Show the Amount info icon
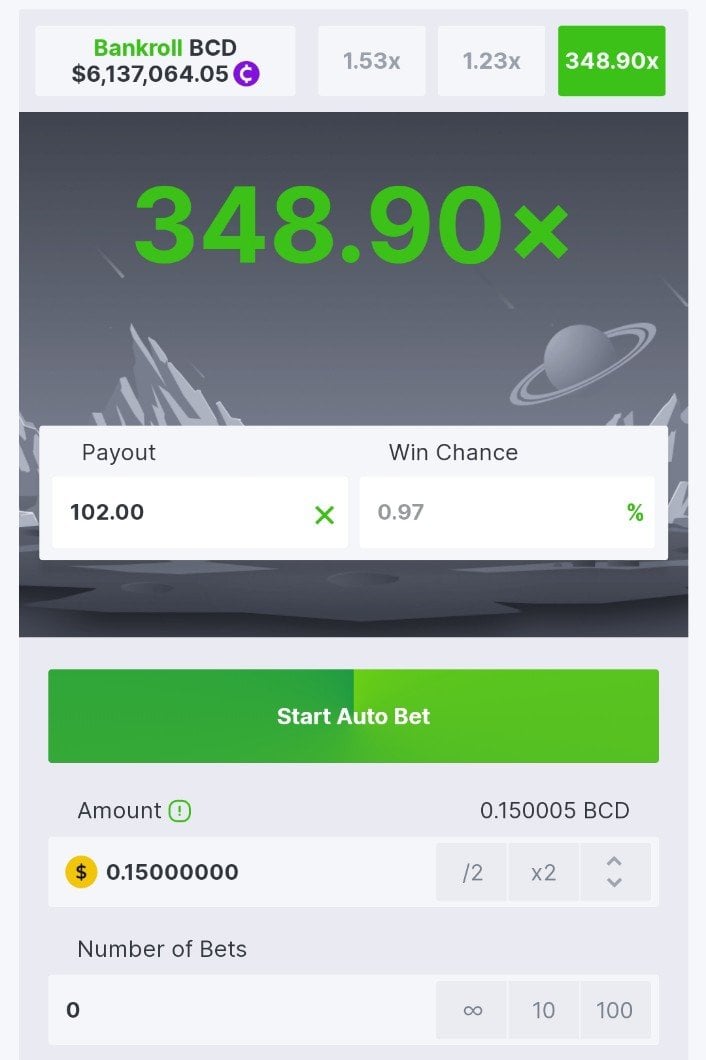 click(179, 811)
